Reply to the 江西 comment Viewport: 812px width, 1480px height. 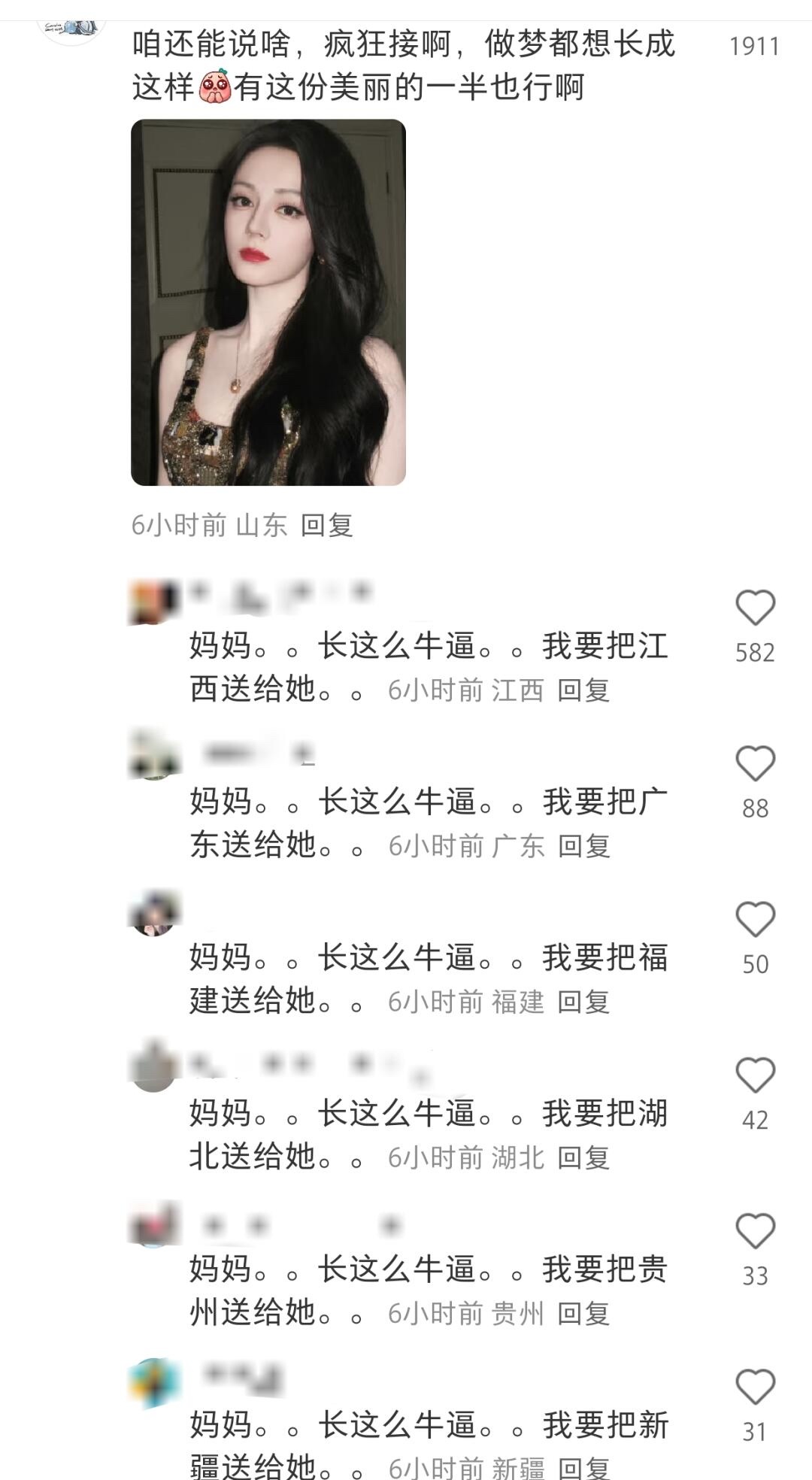(x=583, y=690)
